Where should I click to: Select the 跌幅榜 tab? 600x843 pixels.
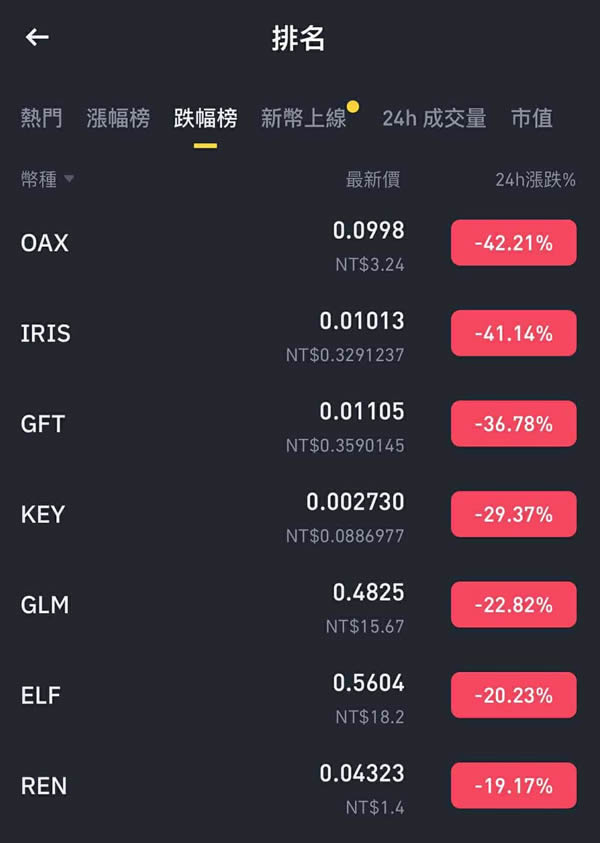205,118
